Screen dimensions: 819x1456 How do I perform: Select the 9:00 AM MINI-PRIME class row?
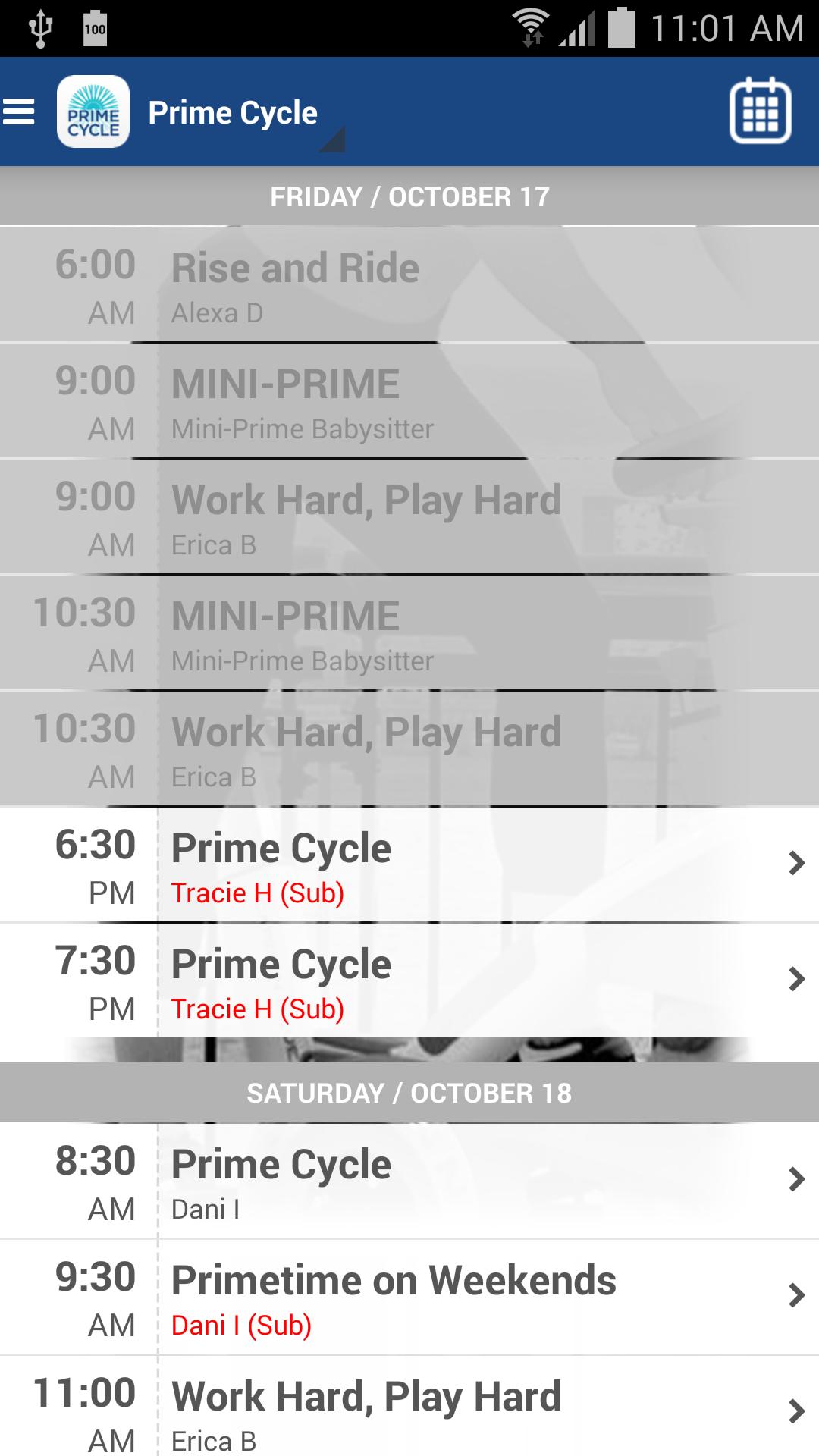pyautogui.click(x=409, y=400)
